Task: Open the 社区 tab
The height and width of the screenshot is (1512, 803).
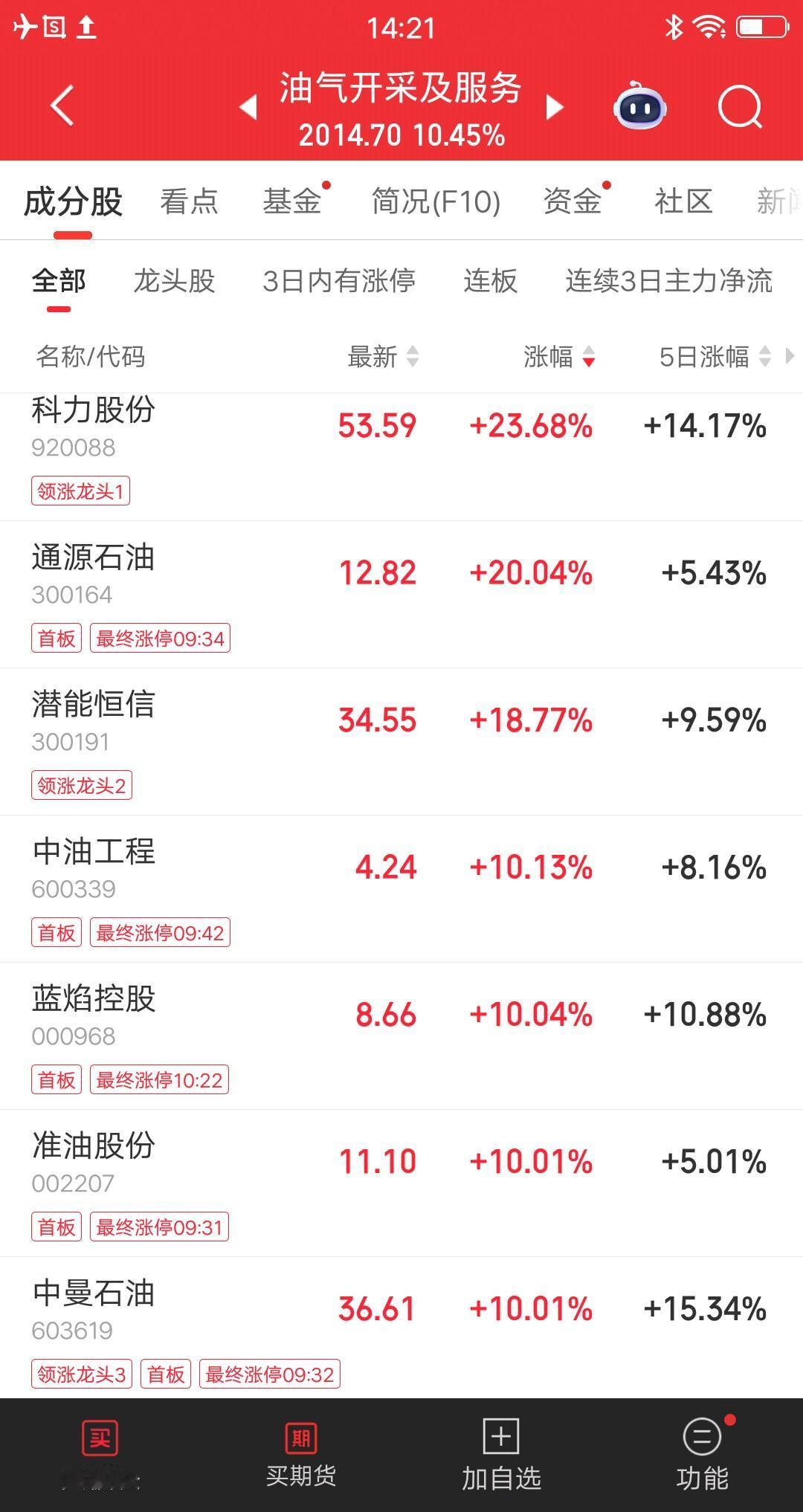Action: 683,201
